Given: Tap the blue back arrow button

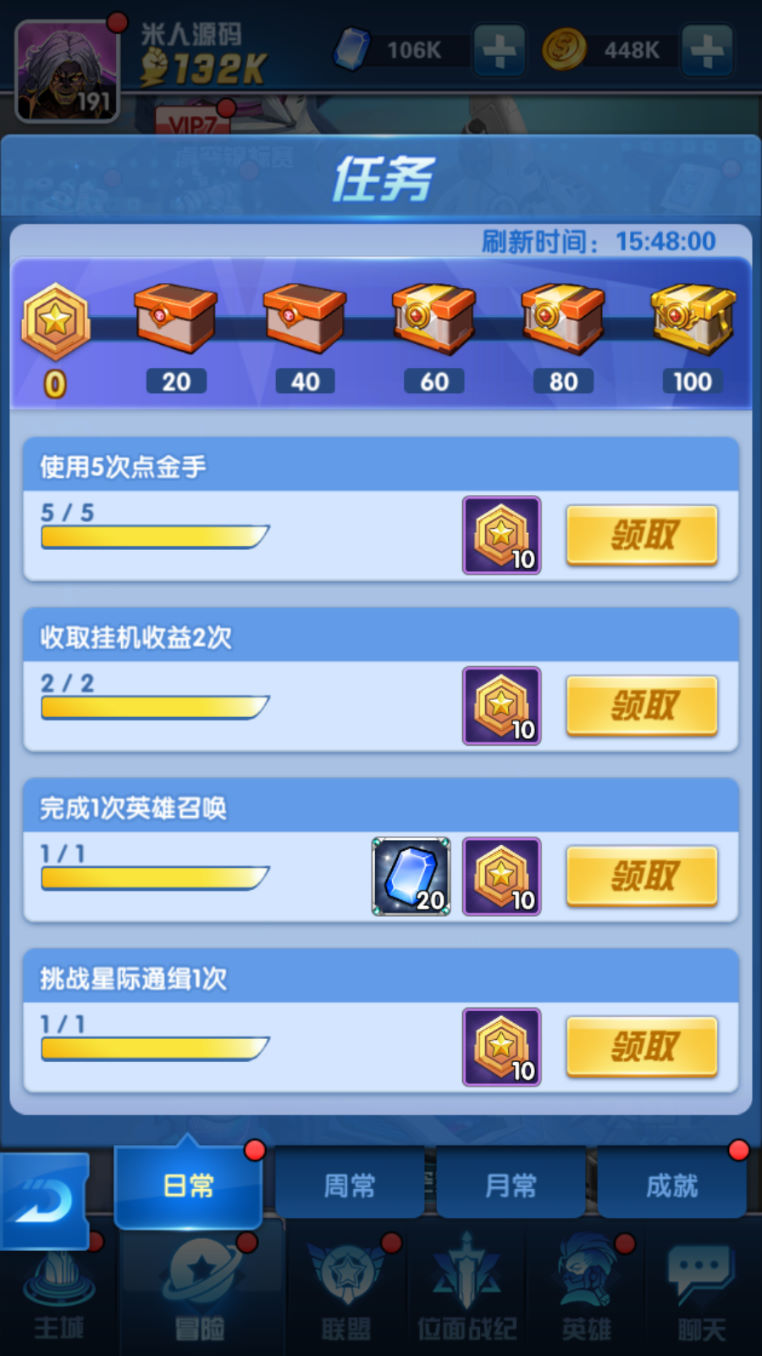Looking at the screenshot, I should point(44,1200).
